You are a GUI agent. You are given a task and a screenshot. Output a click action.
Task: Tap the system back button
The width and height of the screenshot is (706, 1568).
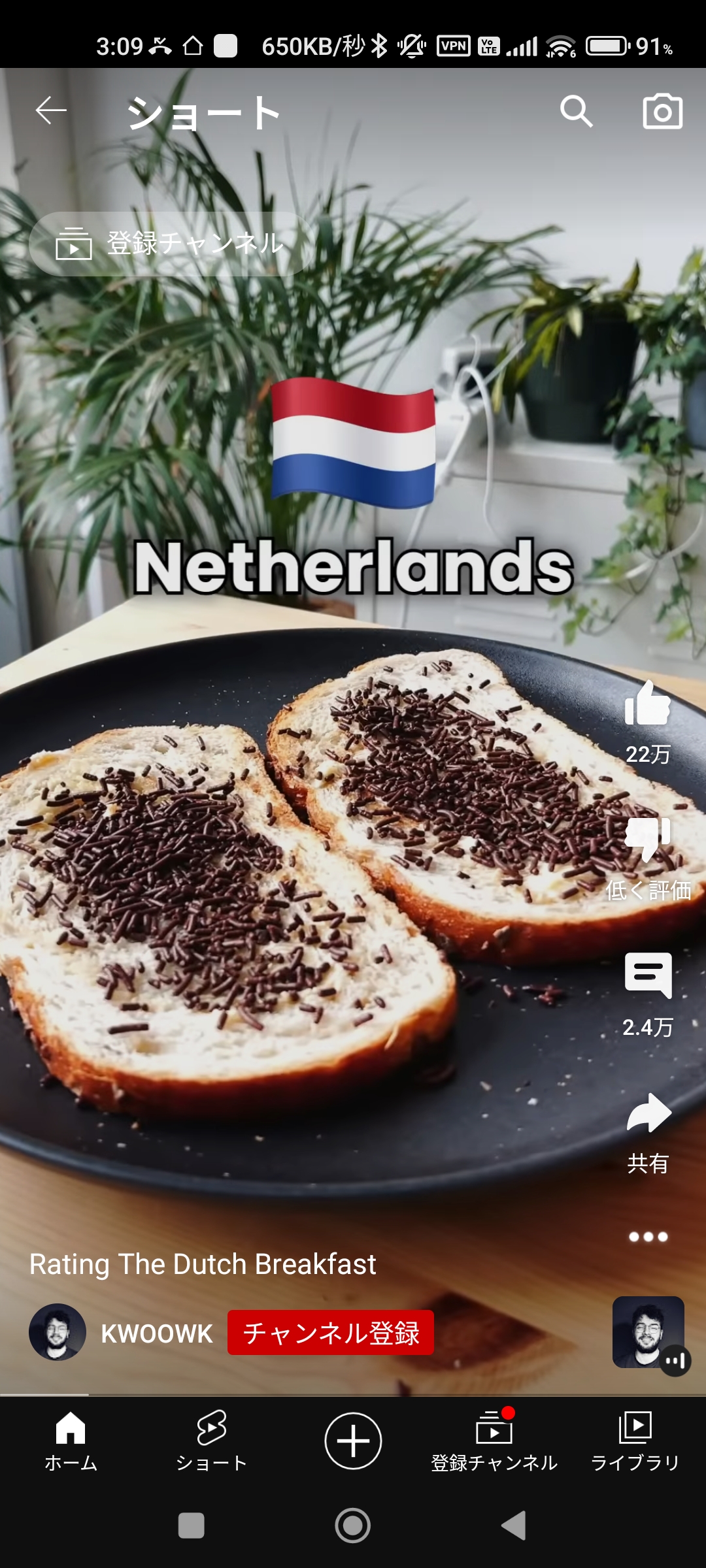pyautogui.click(x=514, y=1526)
